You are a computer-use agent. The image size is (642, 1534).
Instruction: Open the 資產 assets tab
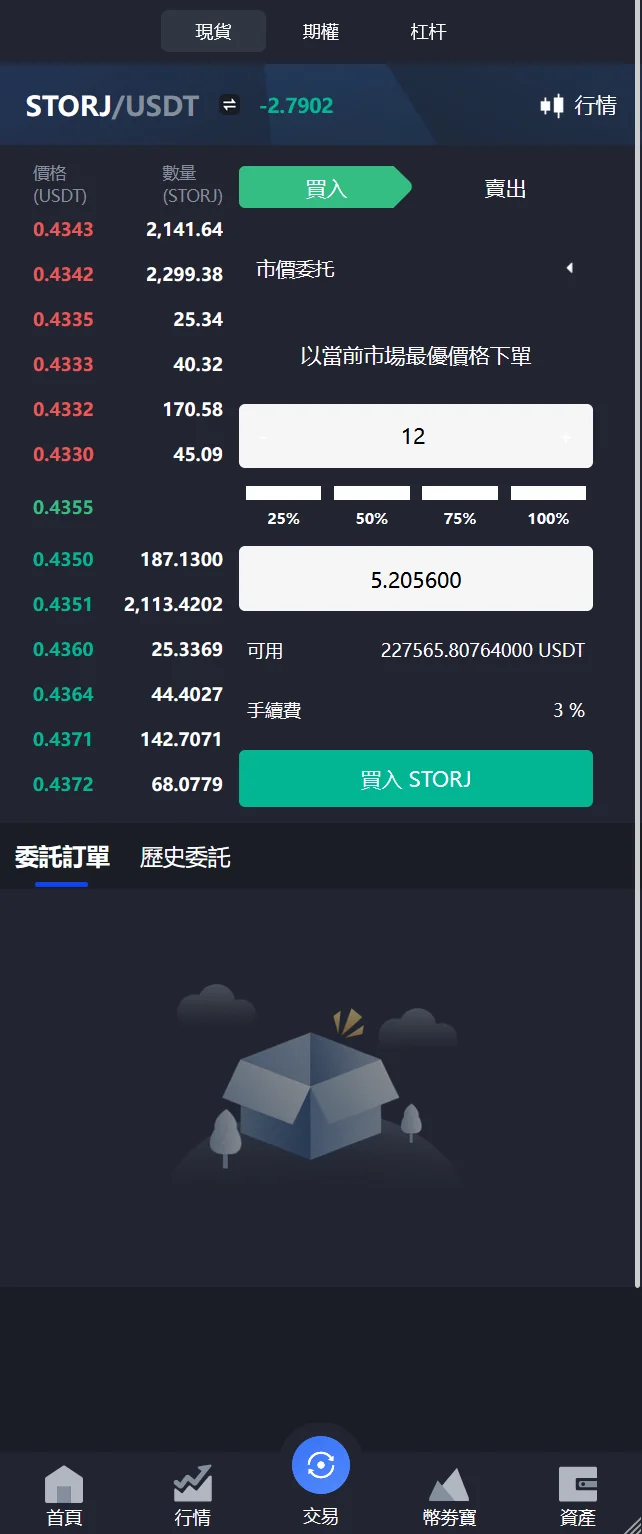tap(577, 1496)
